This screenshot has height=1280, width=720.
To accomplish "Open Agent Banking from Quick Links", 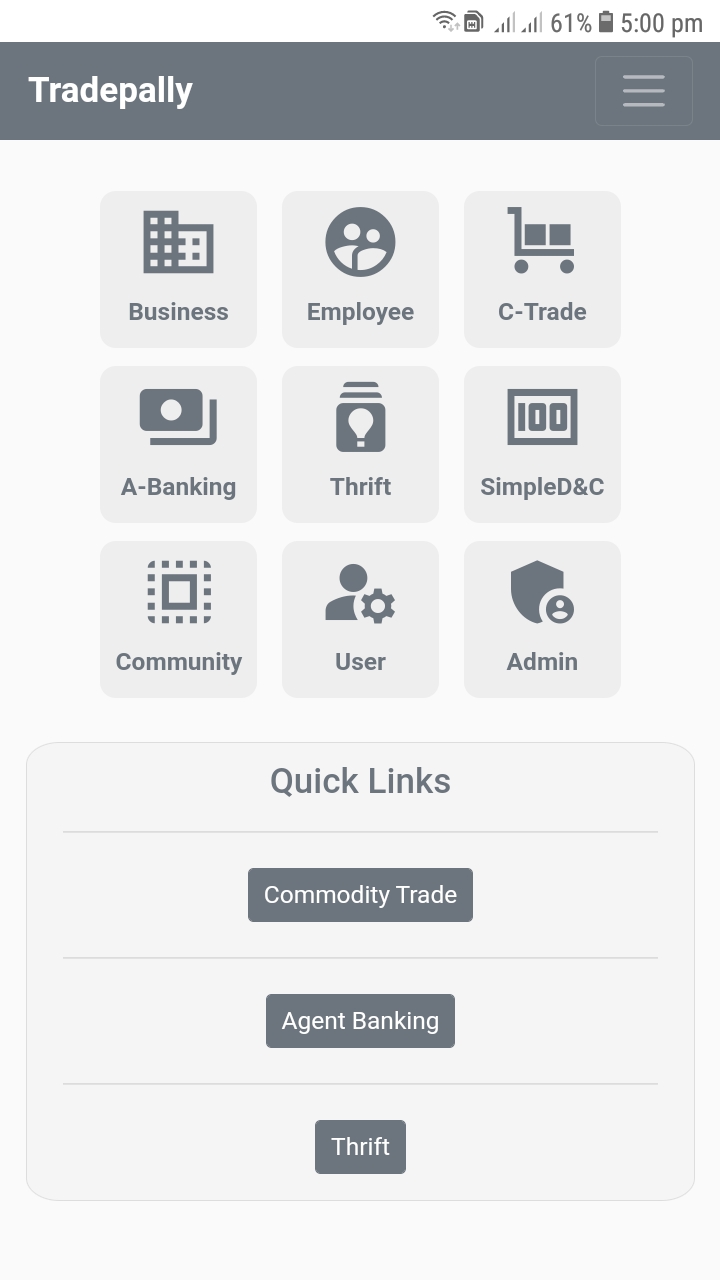I will (360, 1020).
